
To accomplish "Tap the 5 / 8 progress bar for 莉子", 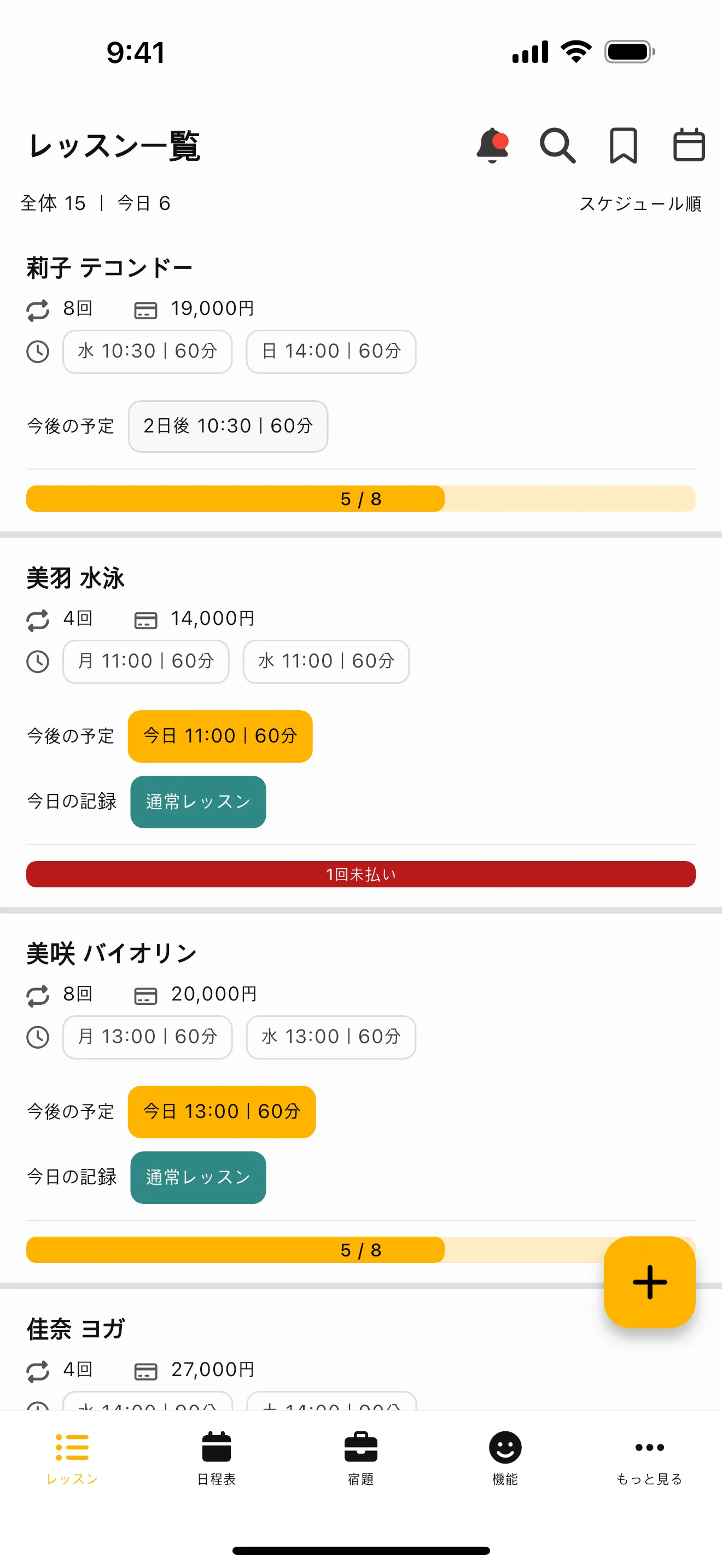I will pos(360,499).
